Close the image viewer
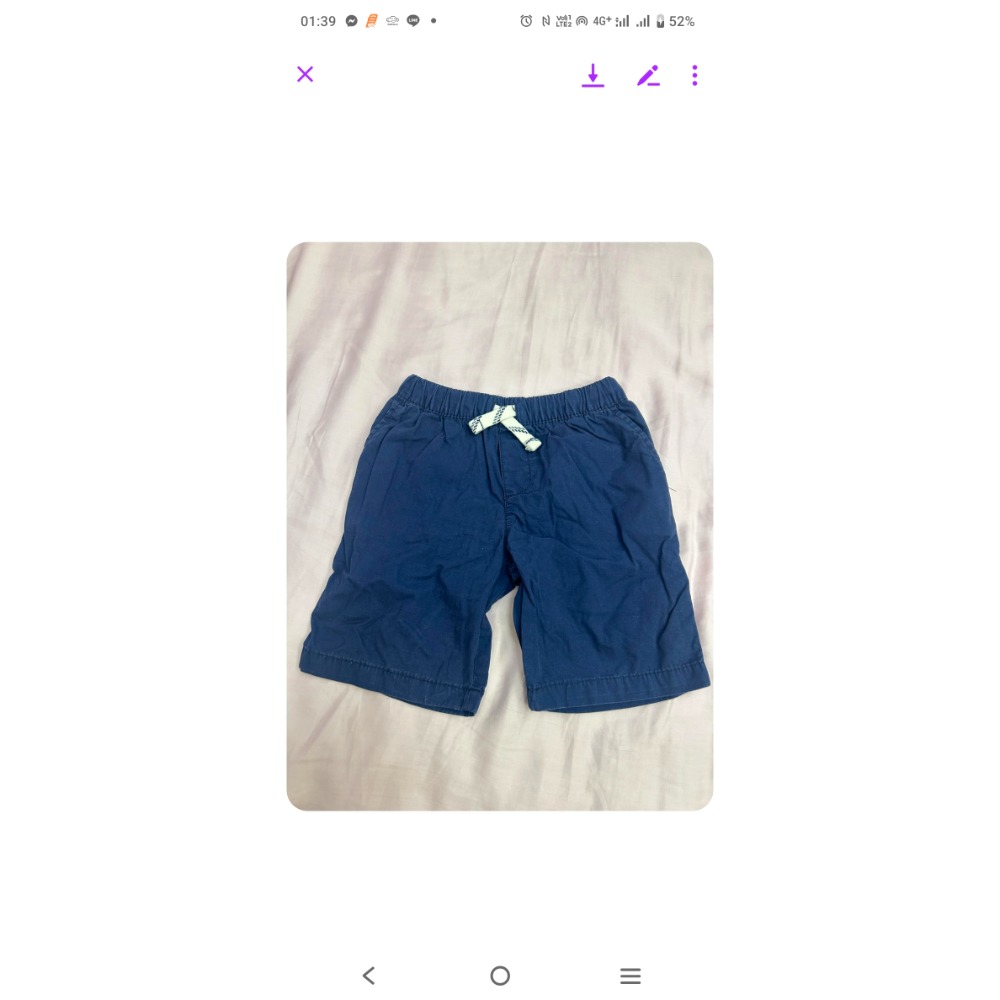 tap(305, 74)
